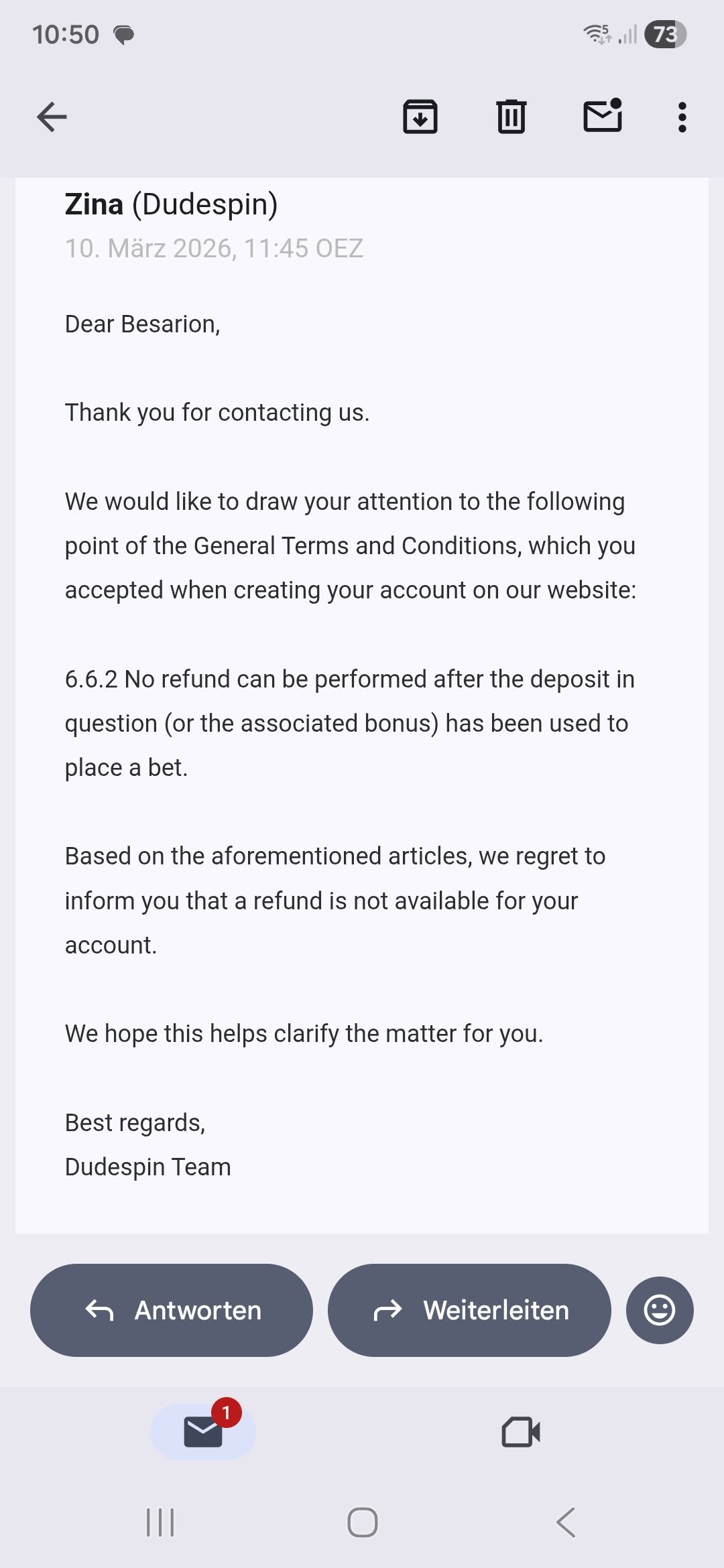
Task: Switch to the Meet video tab
Action: [x=521, y=1432]
